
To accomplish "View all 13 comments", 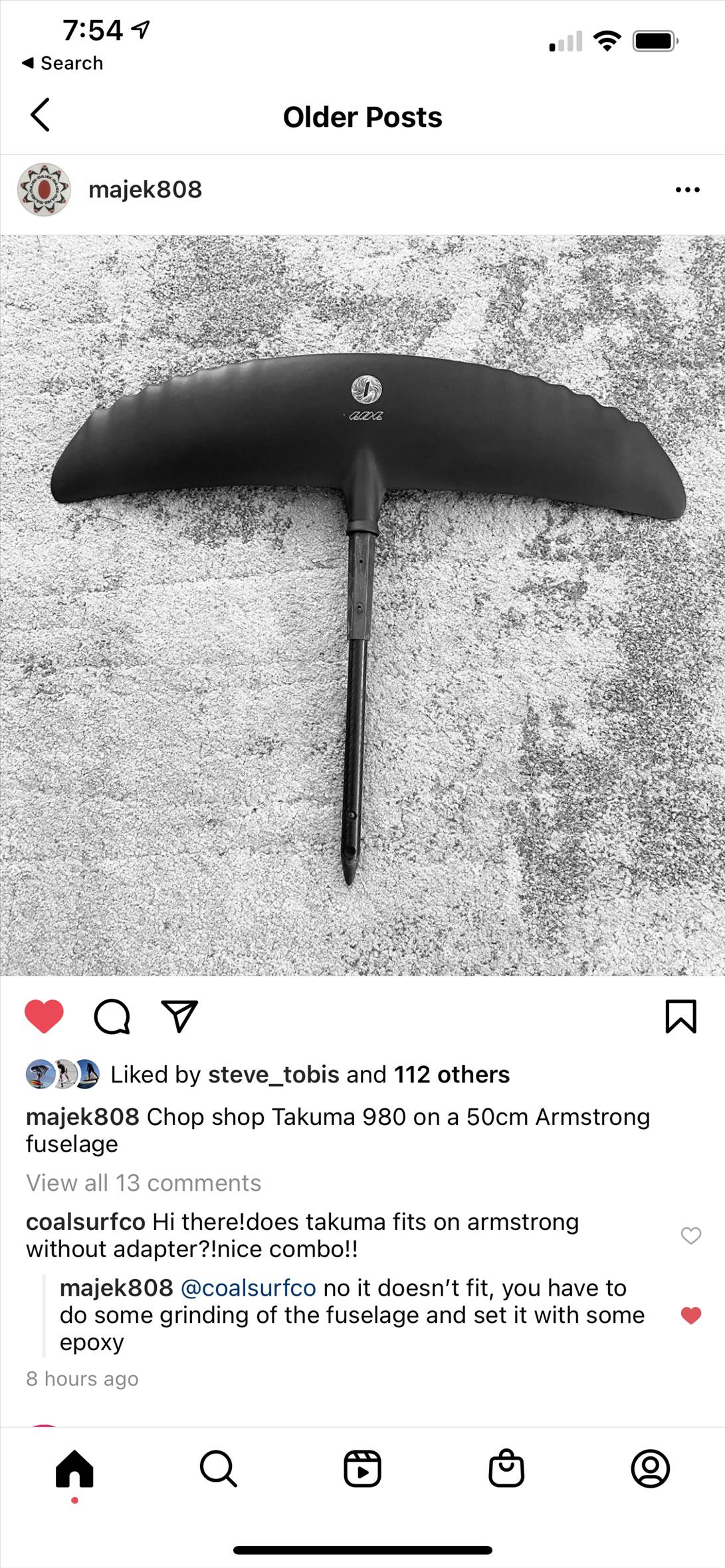I will click(144, 1183).
